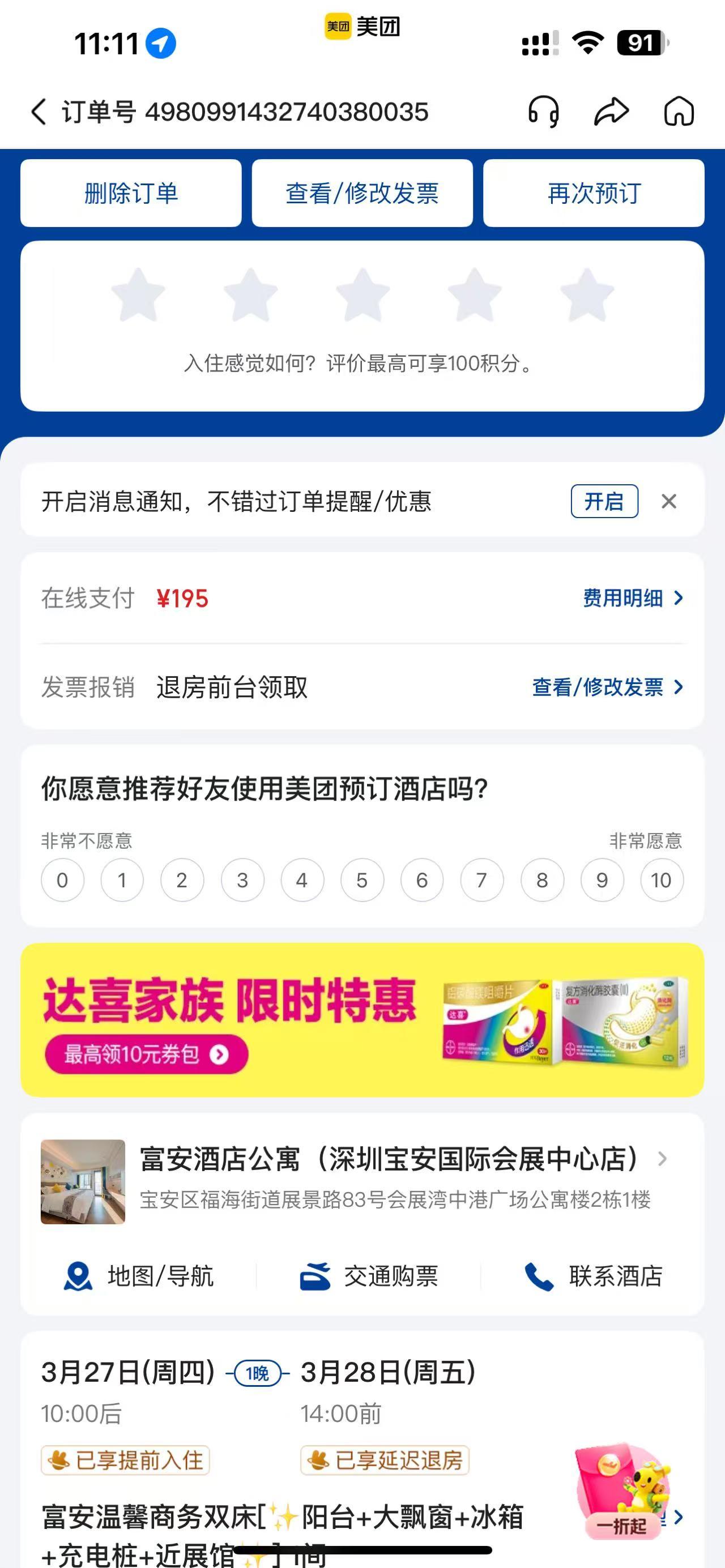
Task: Enable notifications with 开启
Action: click(x=604, y=501)
